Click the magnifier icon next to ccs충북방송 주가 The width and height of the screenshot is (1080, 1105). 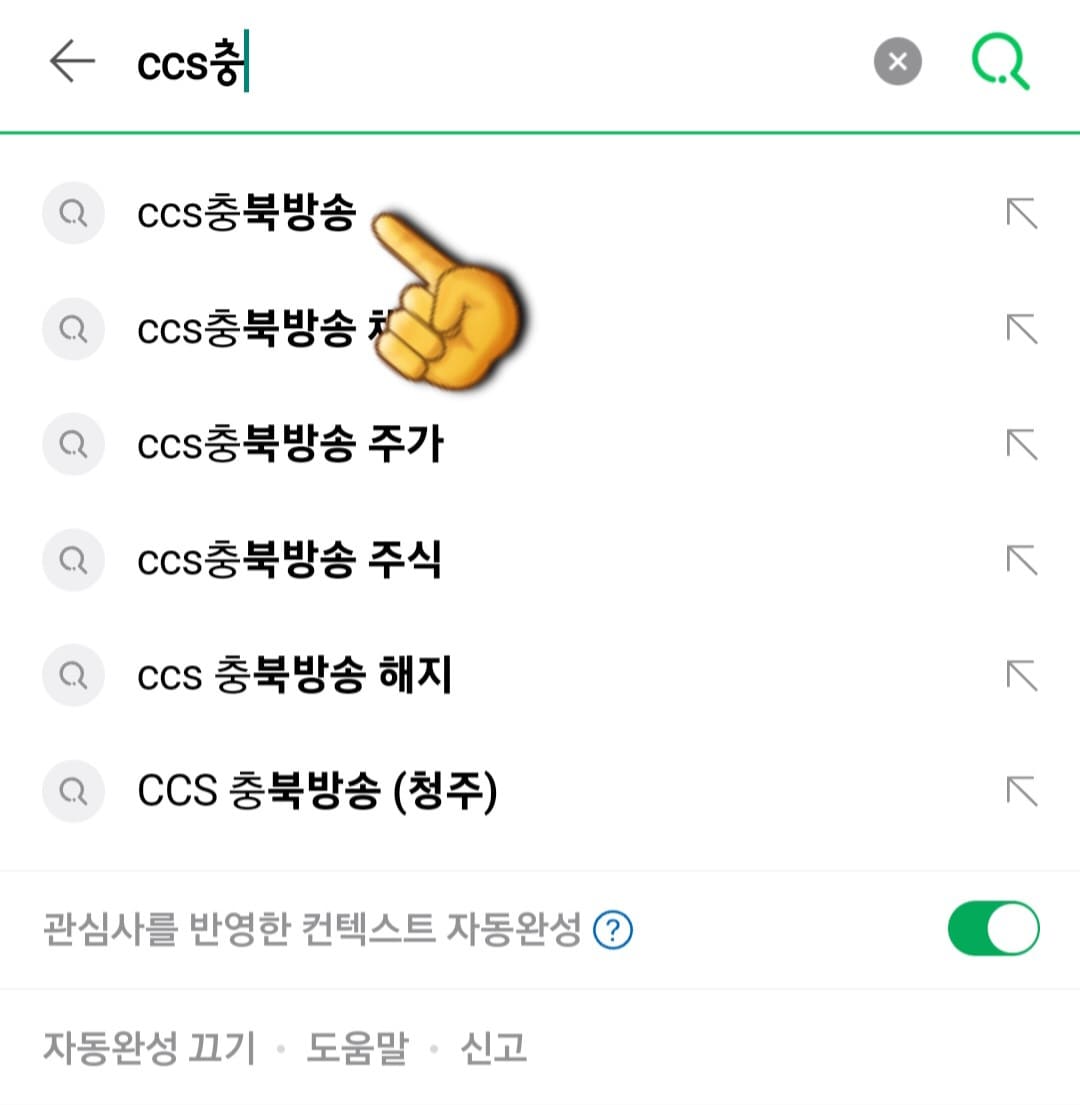click(x=72, y=444)
